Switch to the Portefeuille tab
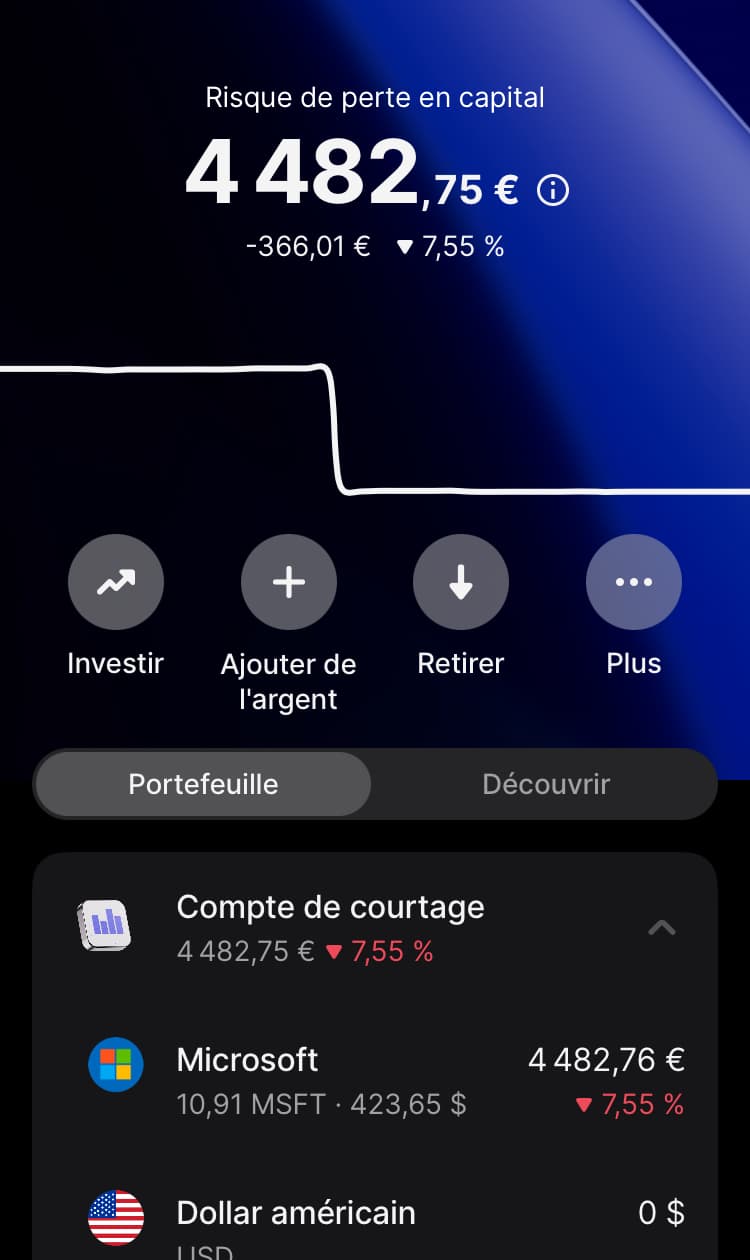This screenshot has width=750, height=1260. pos(203,784)
